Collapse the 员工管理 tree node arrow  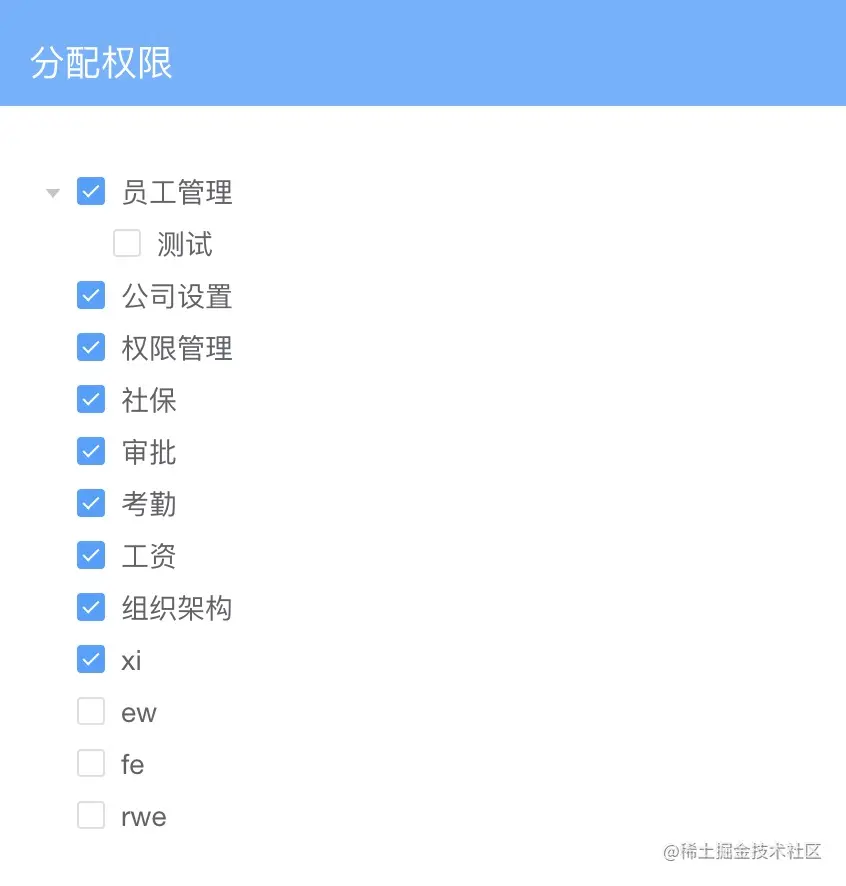[54, 192]
